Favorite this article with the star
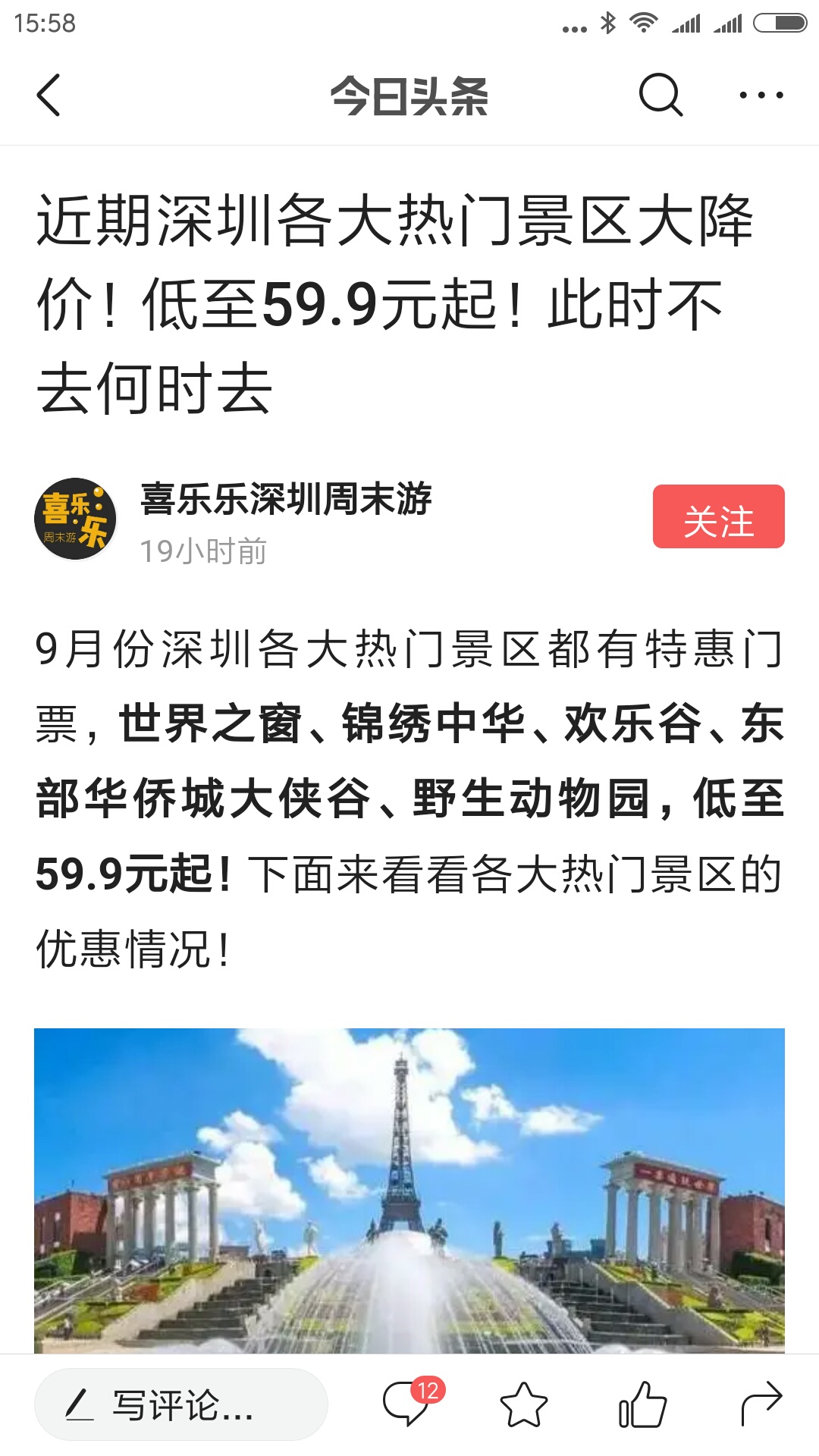 524,1404
